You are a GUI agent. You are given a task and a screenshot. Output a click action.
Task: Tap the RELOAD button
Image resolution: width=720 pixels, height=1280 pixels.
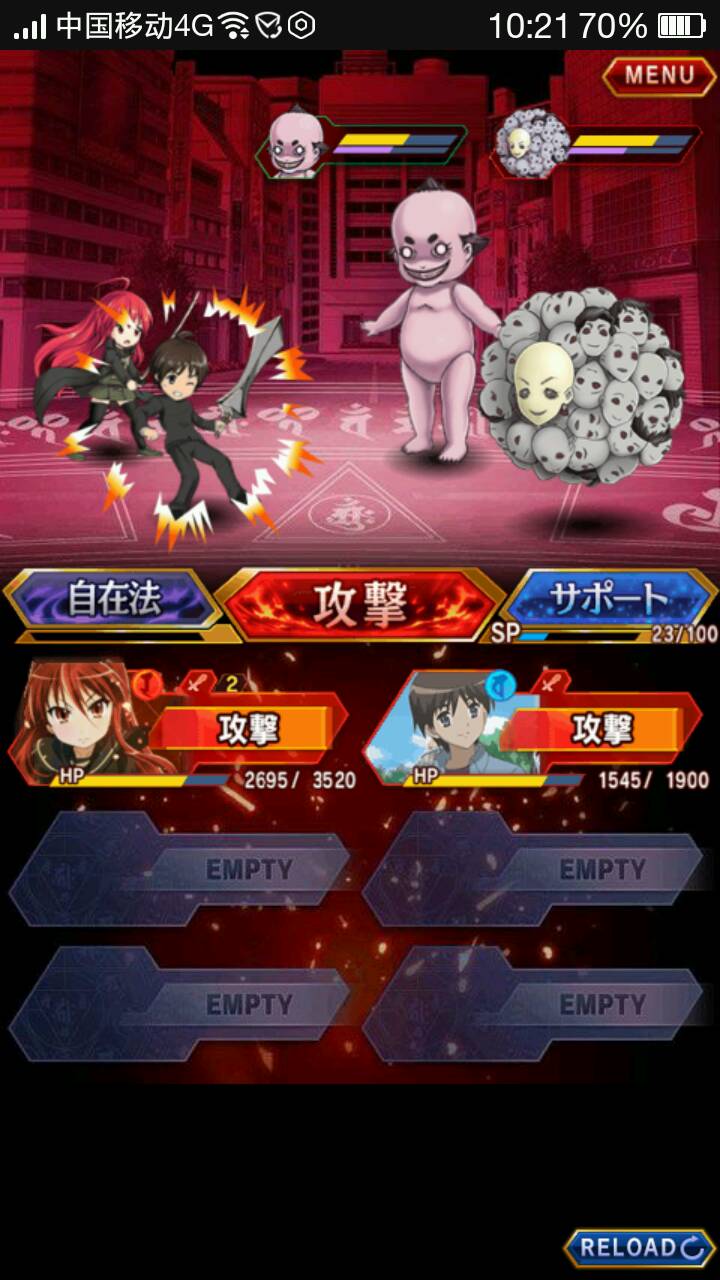point(640,1247)
